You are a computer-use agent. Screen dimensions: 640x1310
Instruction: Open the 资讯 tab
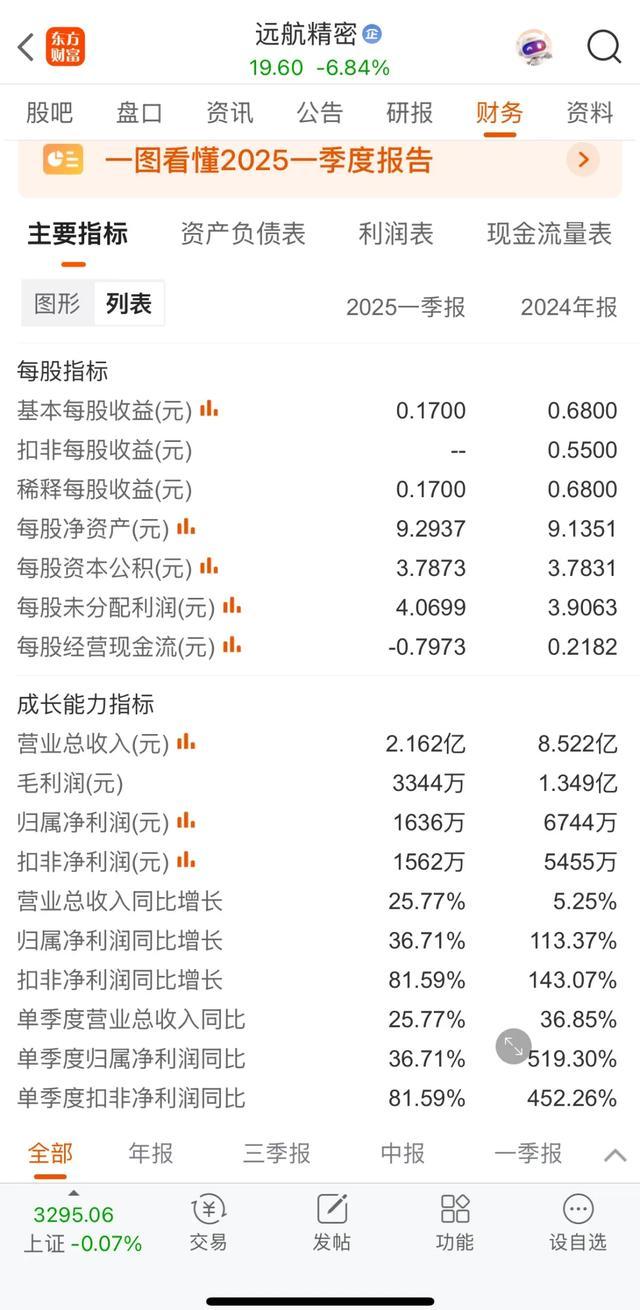[229, 113]
